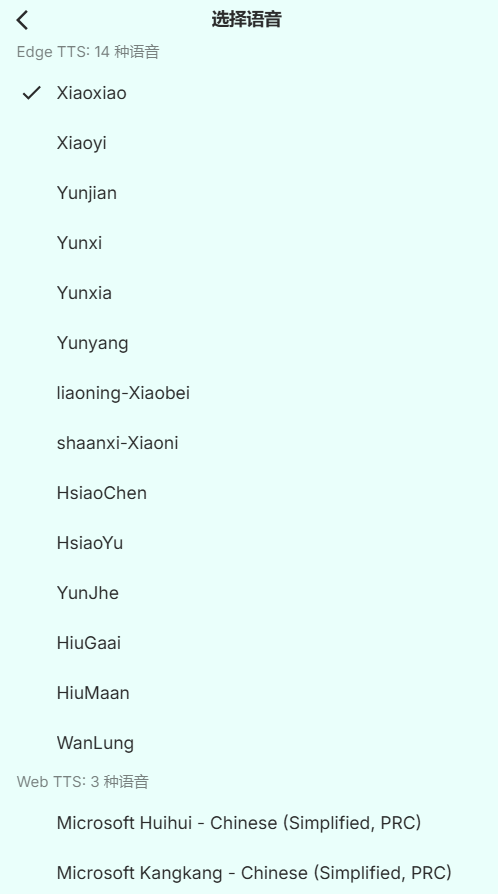
Task: Pick the shaanxi-Xiaoni voice
Action: 249,443
